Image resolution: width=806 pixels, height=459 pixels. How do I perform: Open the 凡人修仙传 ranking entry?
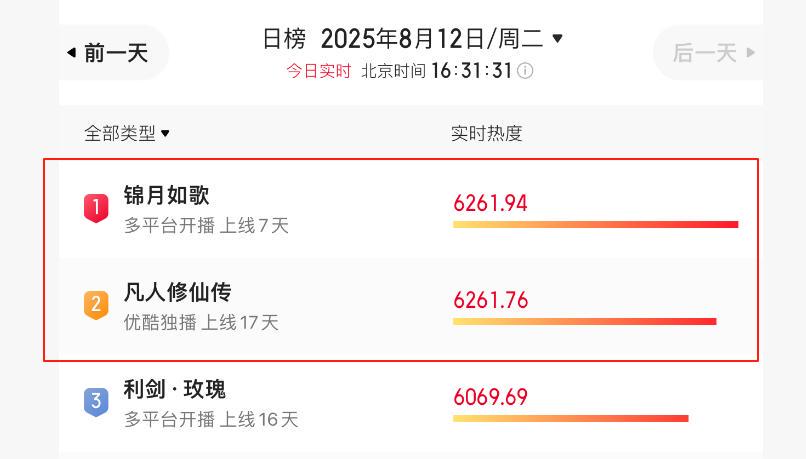click(177, 292)
